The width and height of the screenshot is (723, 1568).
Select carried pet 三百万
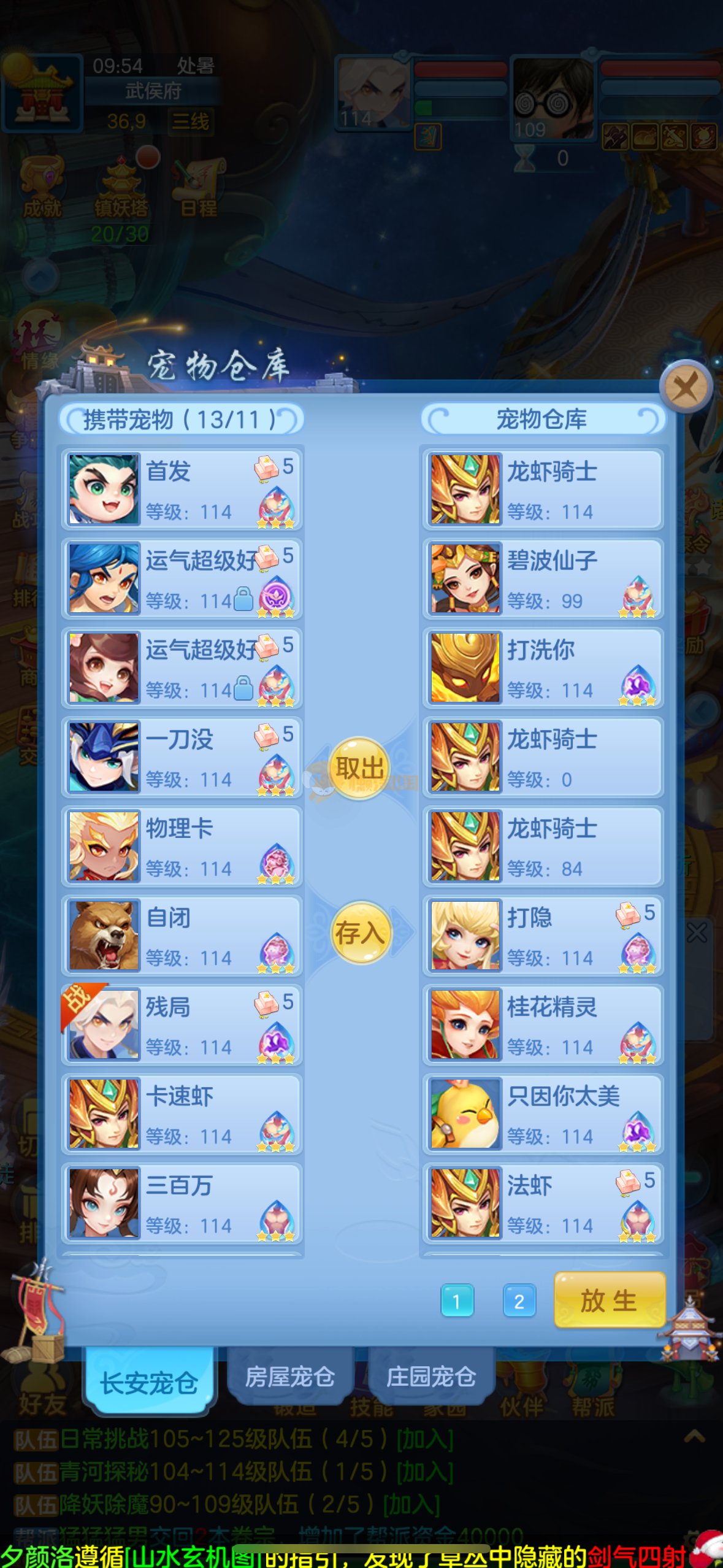point(182,1203)
